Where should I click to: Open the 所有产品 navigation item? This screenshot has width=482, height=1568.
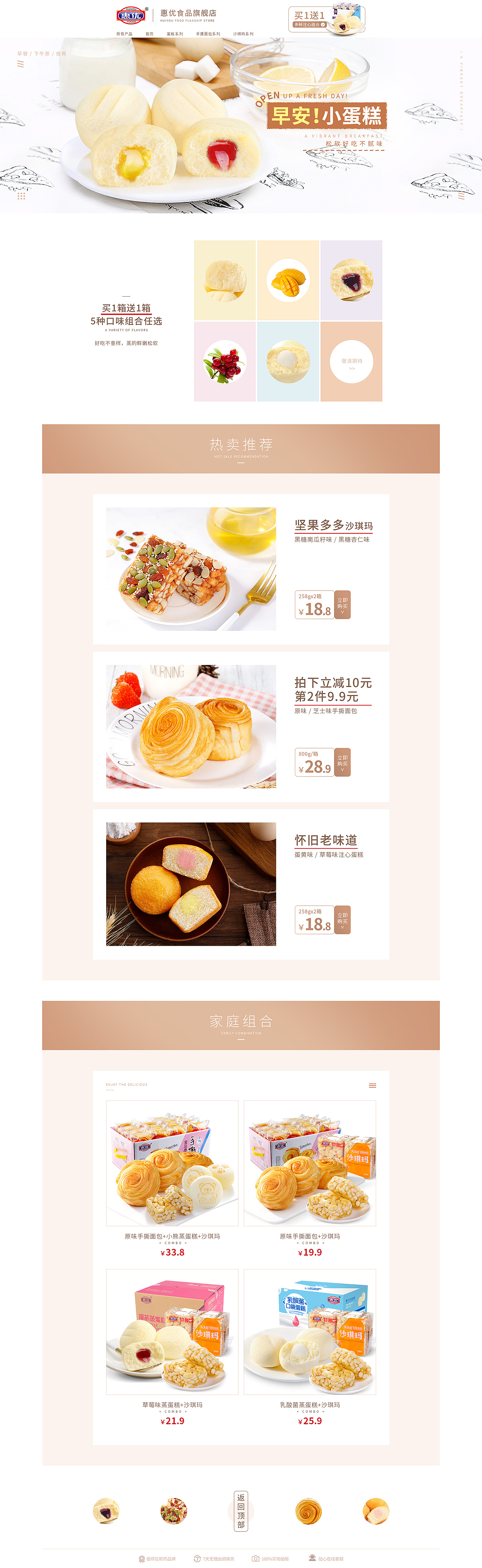click(124, 34)
